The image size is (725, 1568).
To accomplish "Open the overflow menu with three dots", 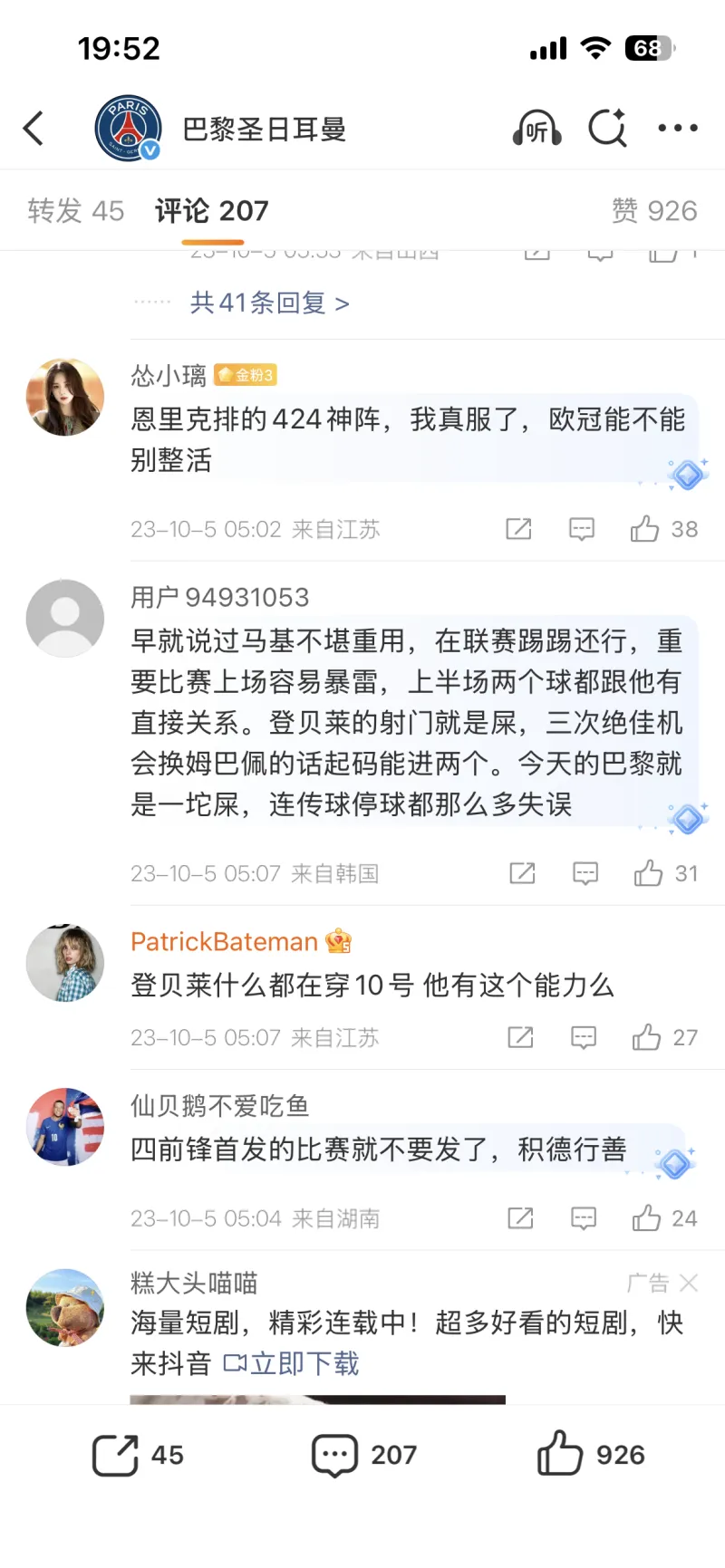I will click(677, 129).
